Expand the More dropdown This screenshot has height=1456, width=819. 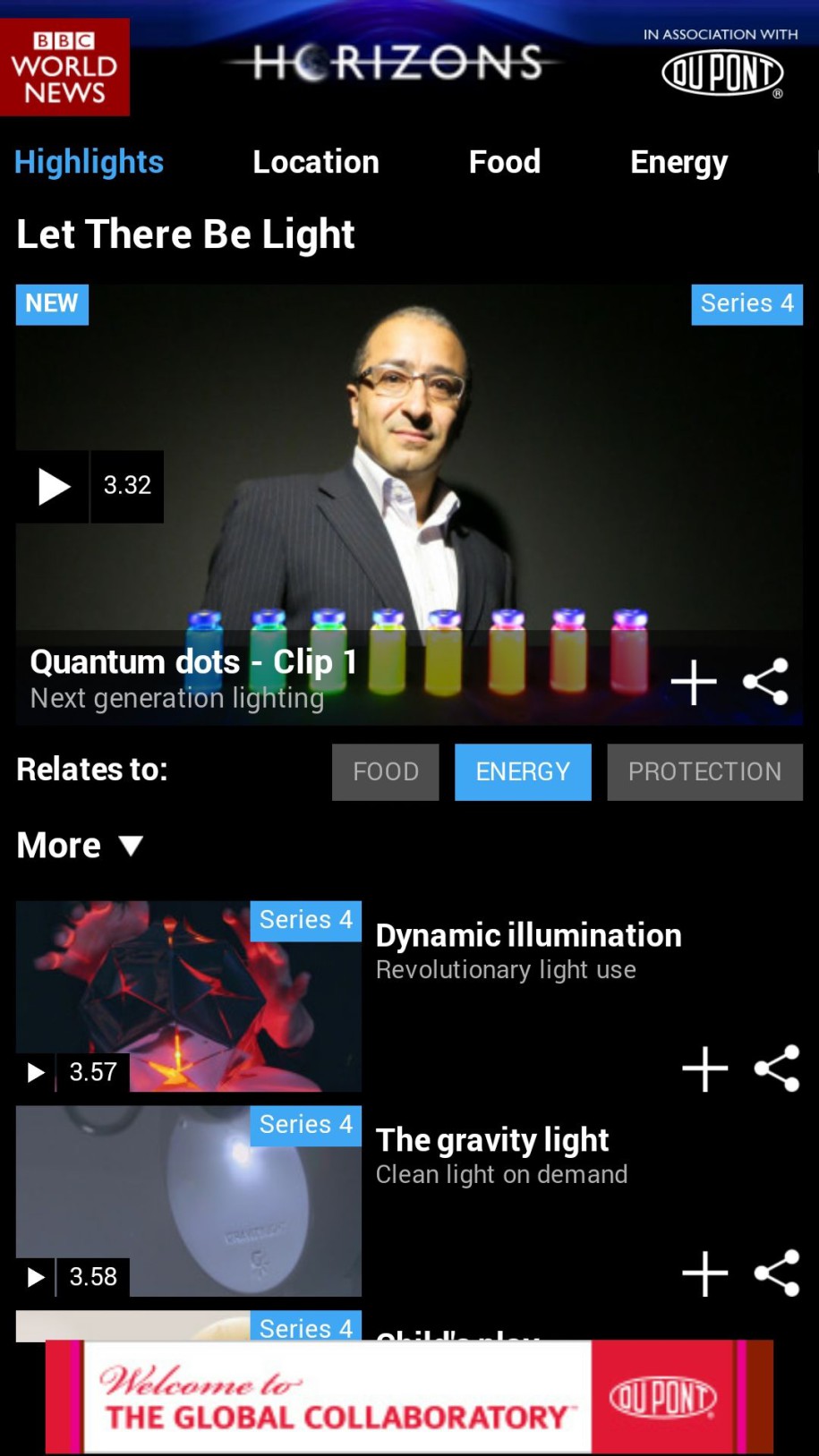pos(80,846)
